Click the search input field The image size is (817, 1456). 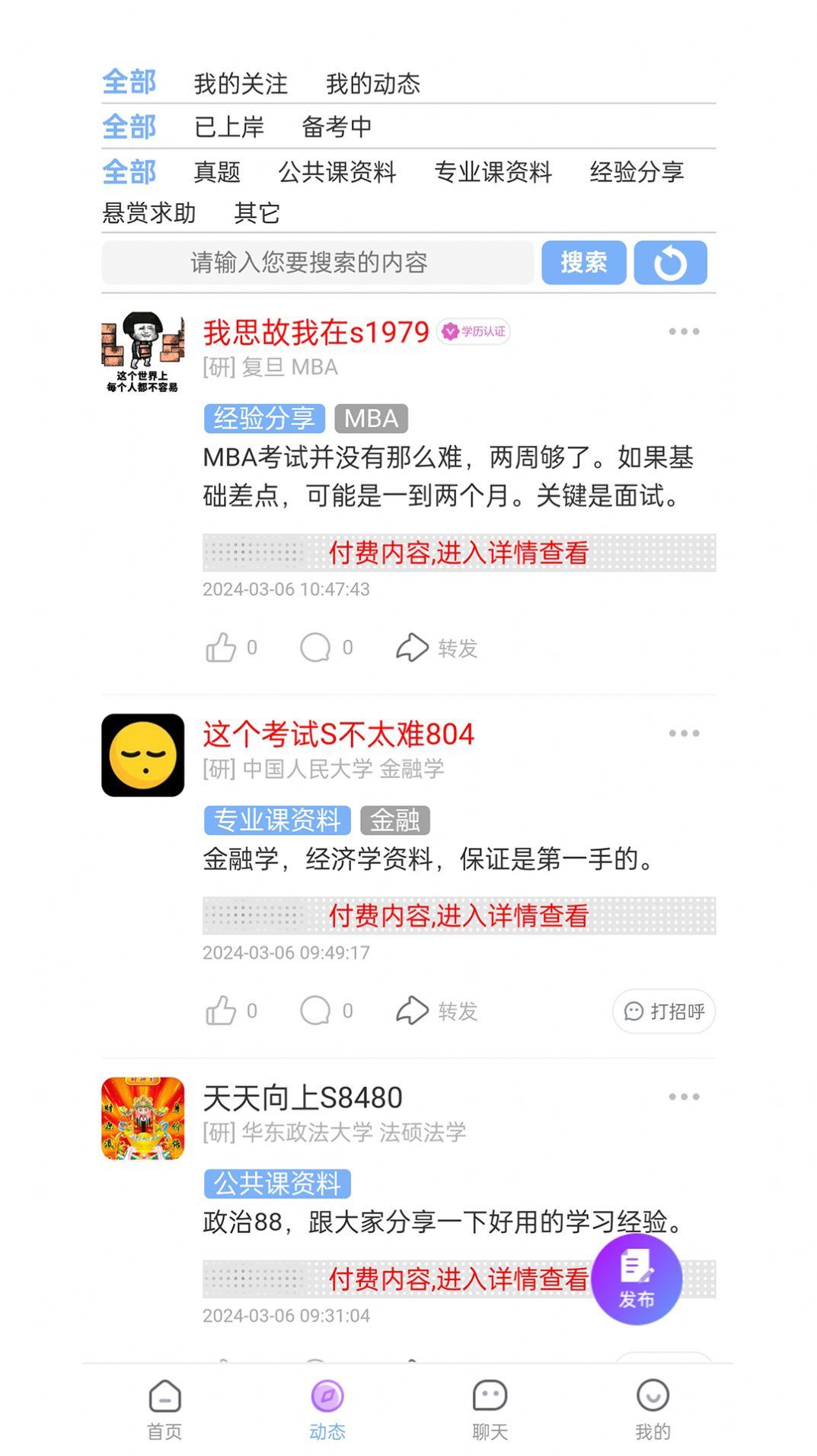coord(320,263)
